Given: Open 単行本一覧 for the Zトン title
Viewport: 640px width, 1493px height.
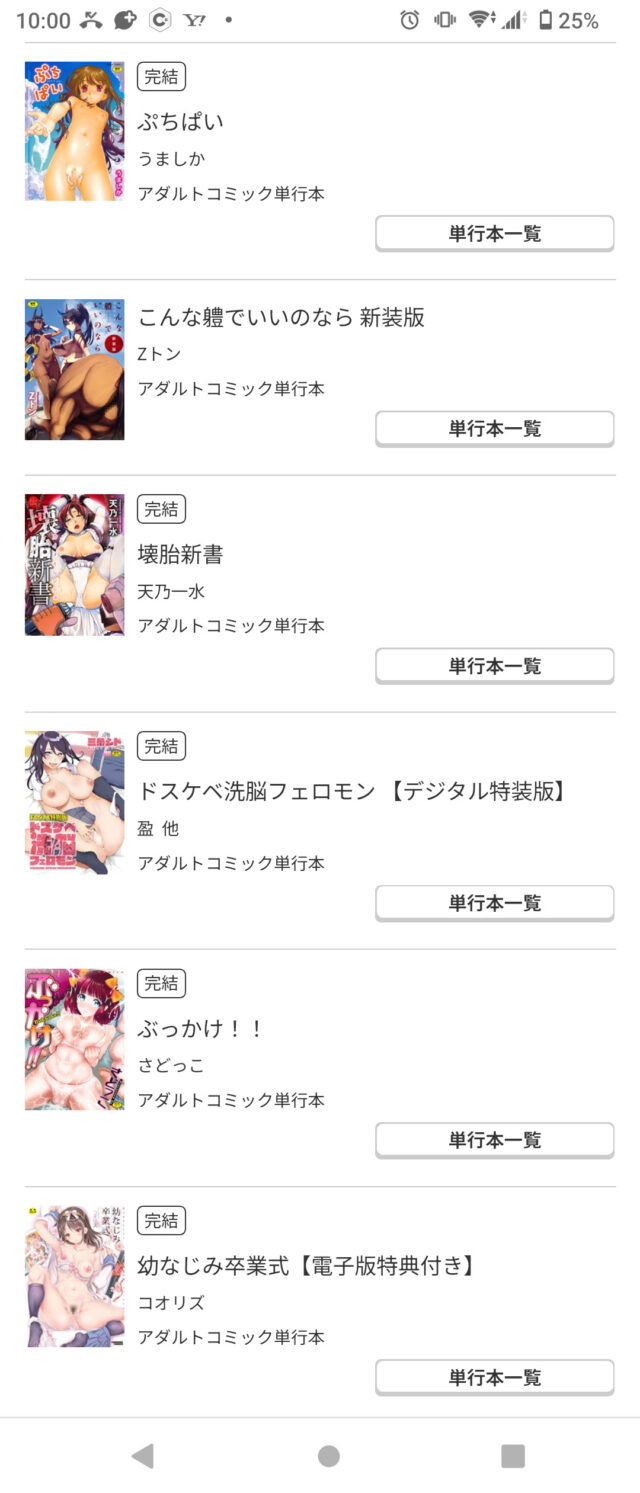Looking at the screenshot, I should [x=494, y=429].
